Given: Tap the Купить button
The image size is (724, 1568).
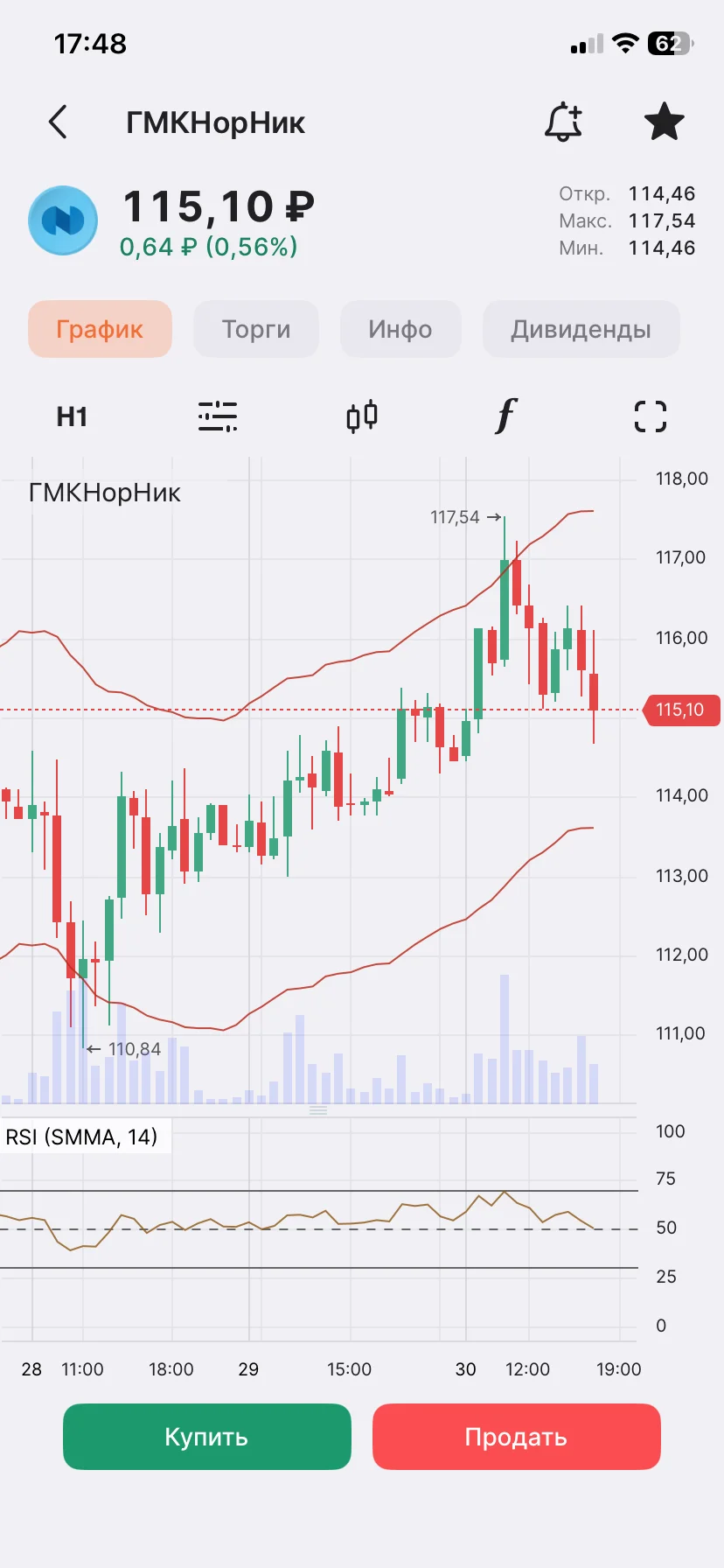Looking at the screenshot, I should click(x=207, y=1437).
